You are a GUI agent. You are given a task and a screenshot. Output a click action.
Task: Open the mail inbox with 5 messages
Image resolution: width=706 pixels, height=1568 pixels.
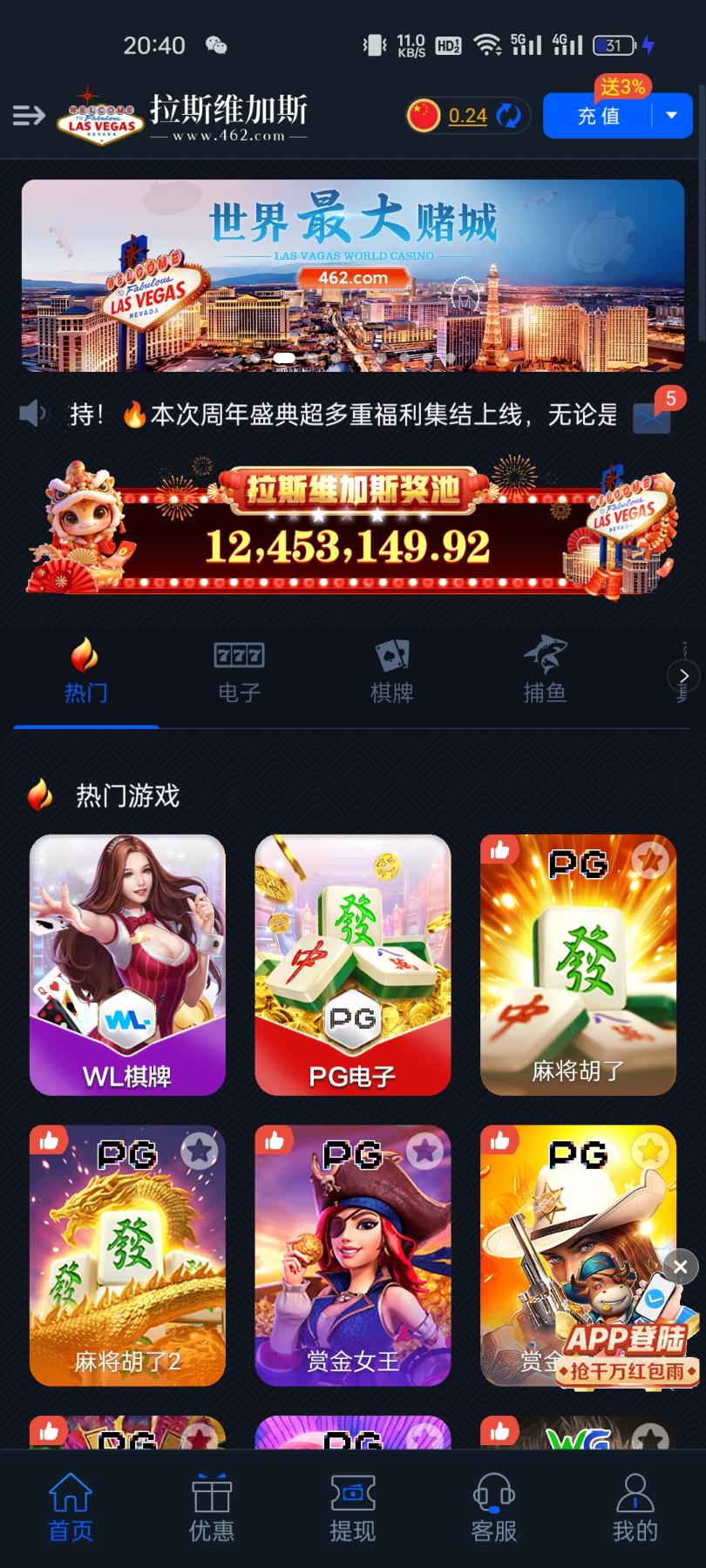652,416
